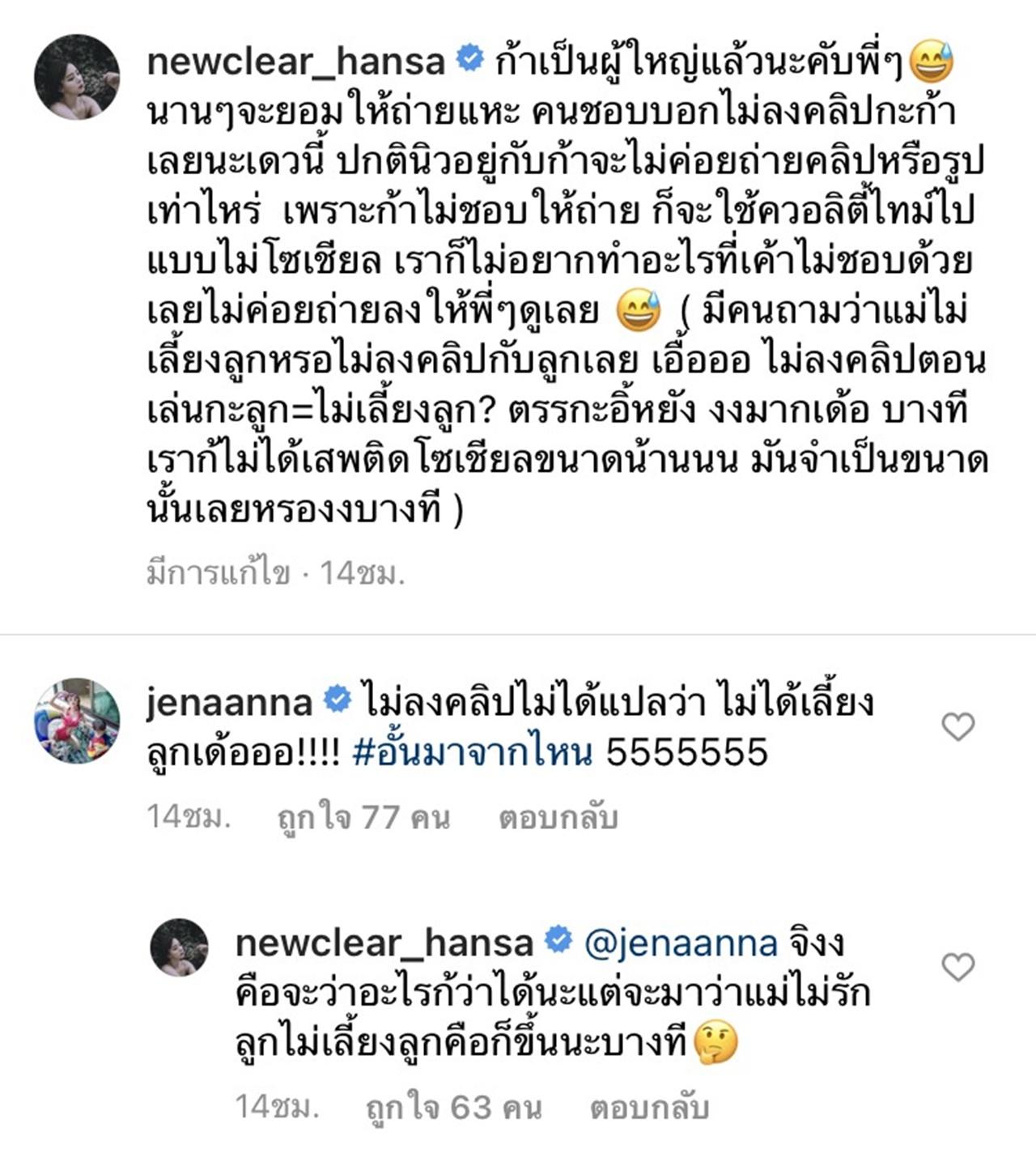Like jenaanna's comment with the heart icon
Viewport: 1036px width, 1162px height.
tap(958, 727)
